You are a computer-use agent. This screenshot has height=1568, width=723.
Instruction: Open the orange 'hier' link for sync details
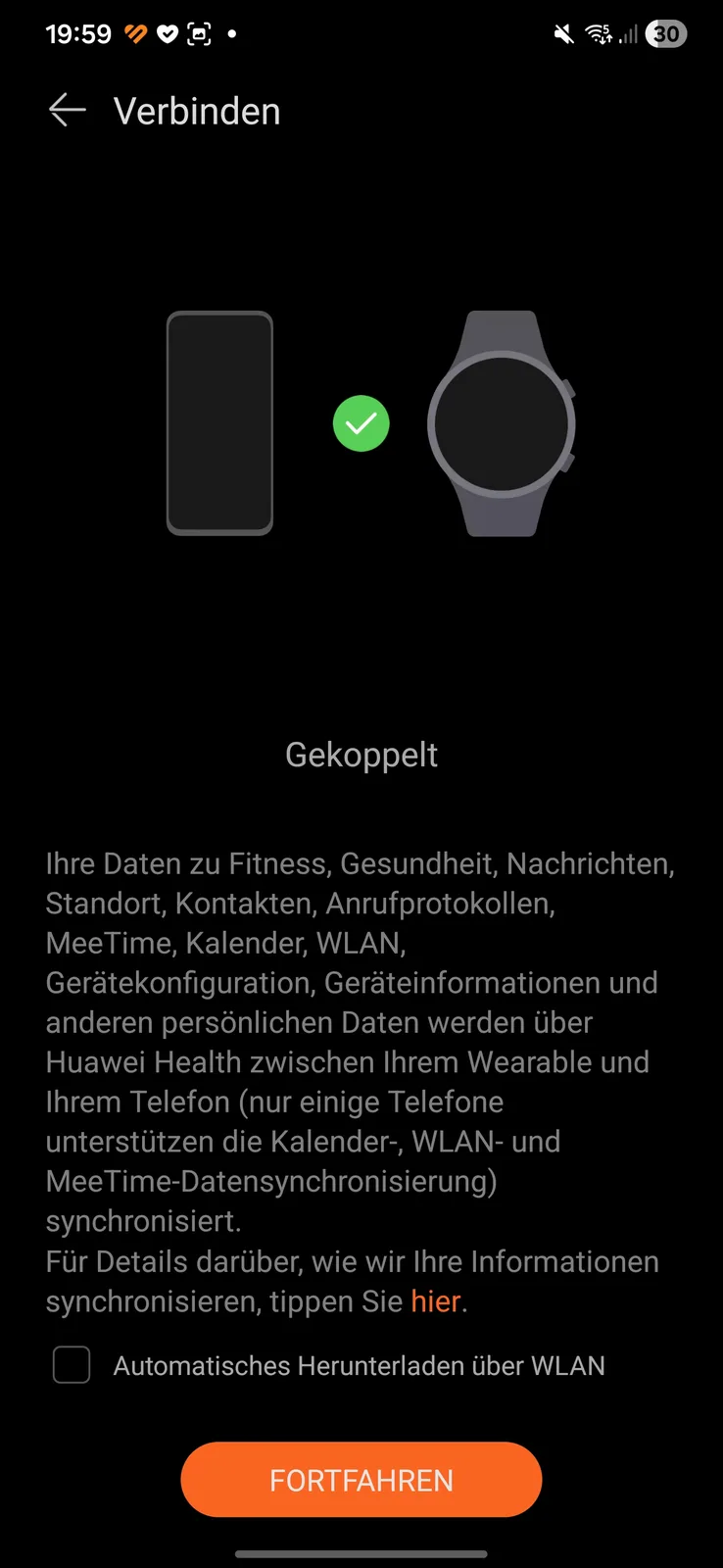coord(435,1301)
